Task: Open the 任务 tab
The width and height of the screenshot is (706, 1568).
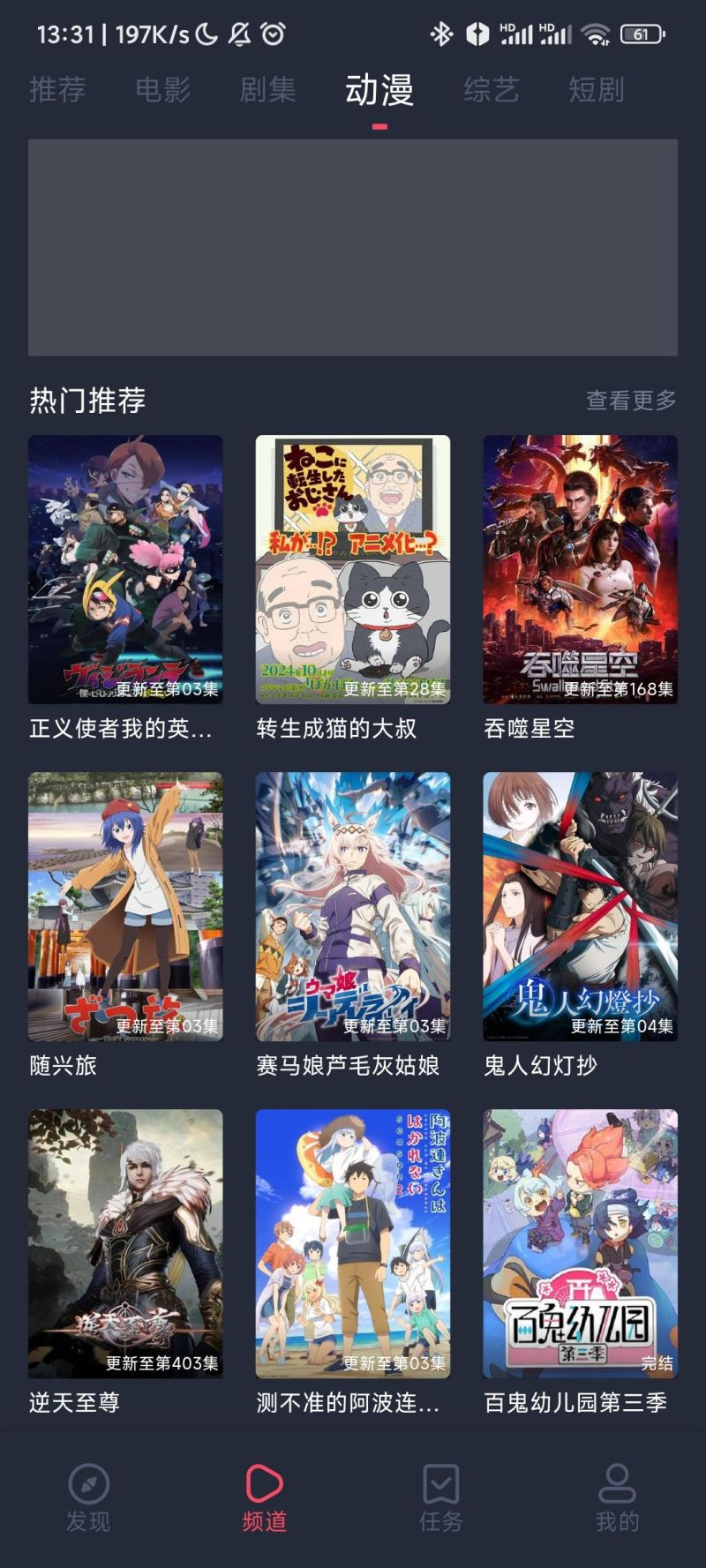Action: (440, 1498)
